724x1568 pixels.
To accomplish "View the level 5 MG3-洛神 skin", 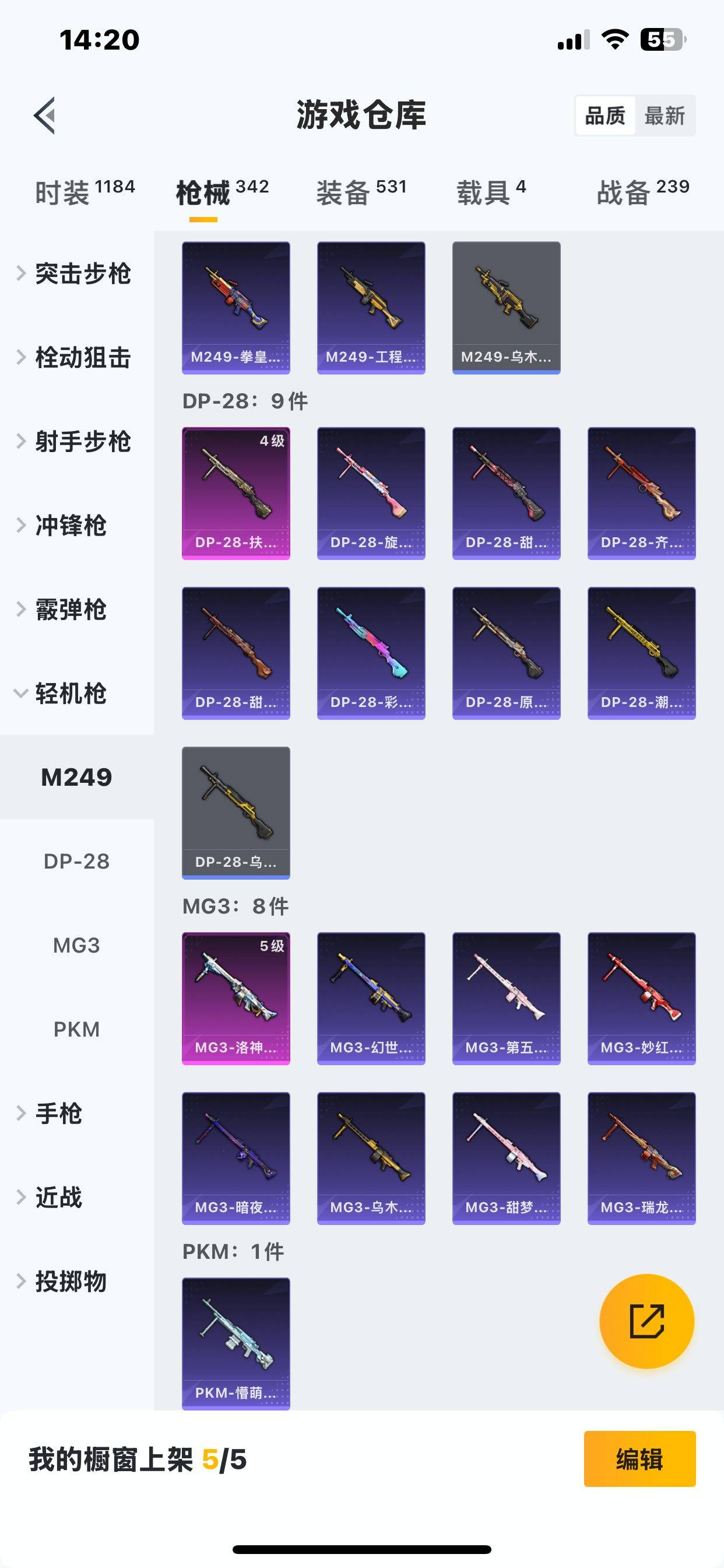I will pos(236,998).
